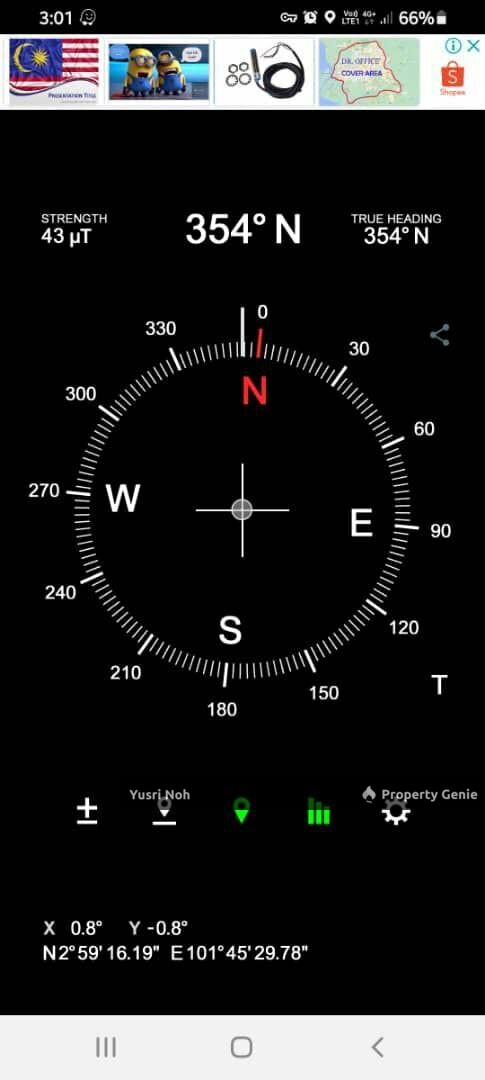Open the green signal bars icon
The image size is (485, 1080).
click(x=318, y=811)
